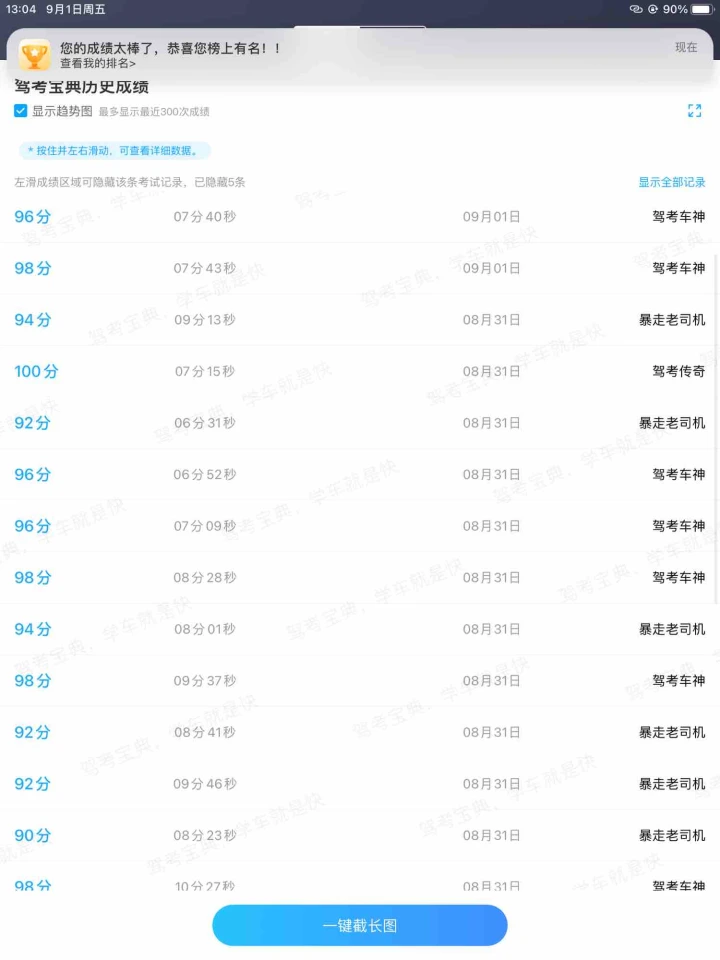
Task: Open the 98分 07分43秒 record
Action: tap(360, 268)
